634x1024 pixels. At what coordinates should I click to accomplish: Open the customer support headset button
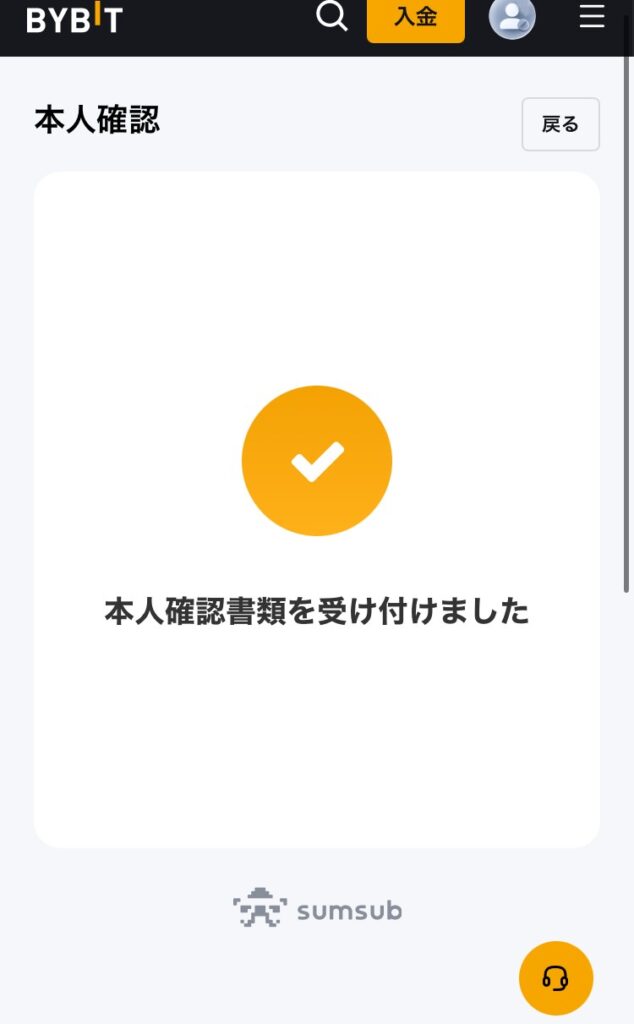click(556, 978)
